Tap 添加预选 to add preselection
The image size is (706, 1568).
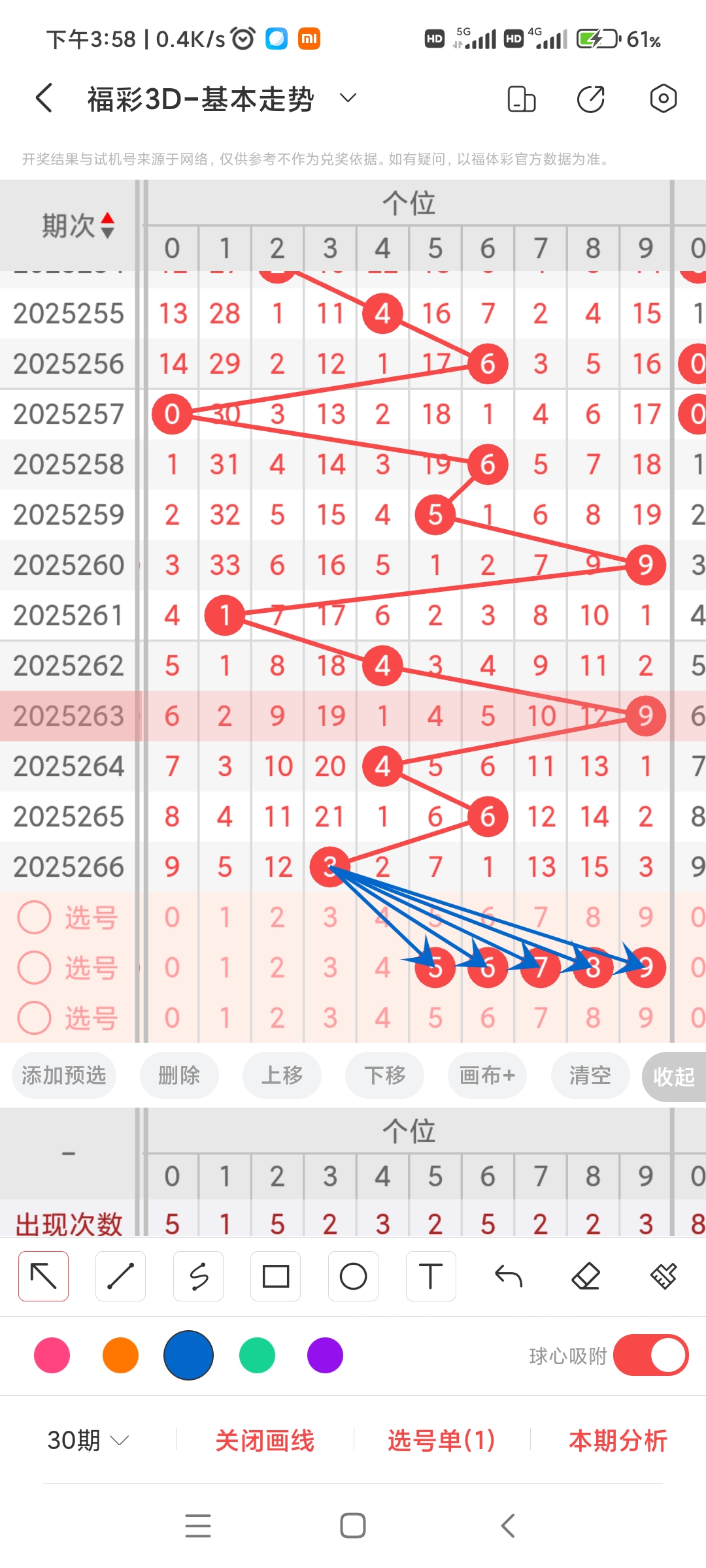63,1075
